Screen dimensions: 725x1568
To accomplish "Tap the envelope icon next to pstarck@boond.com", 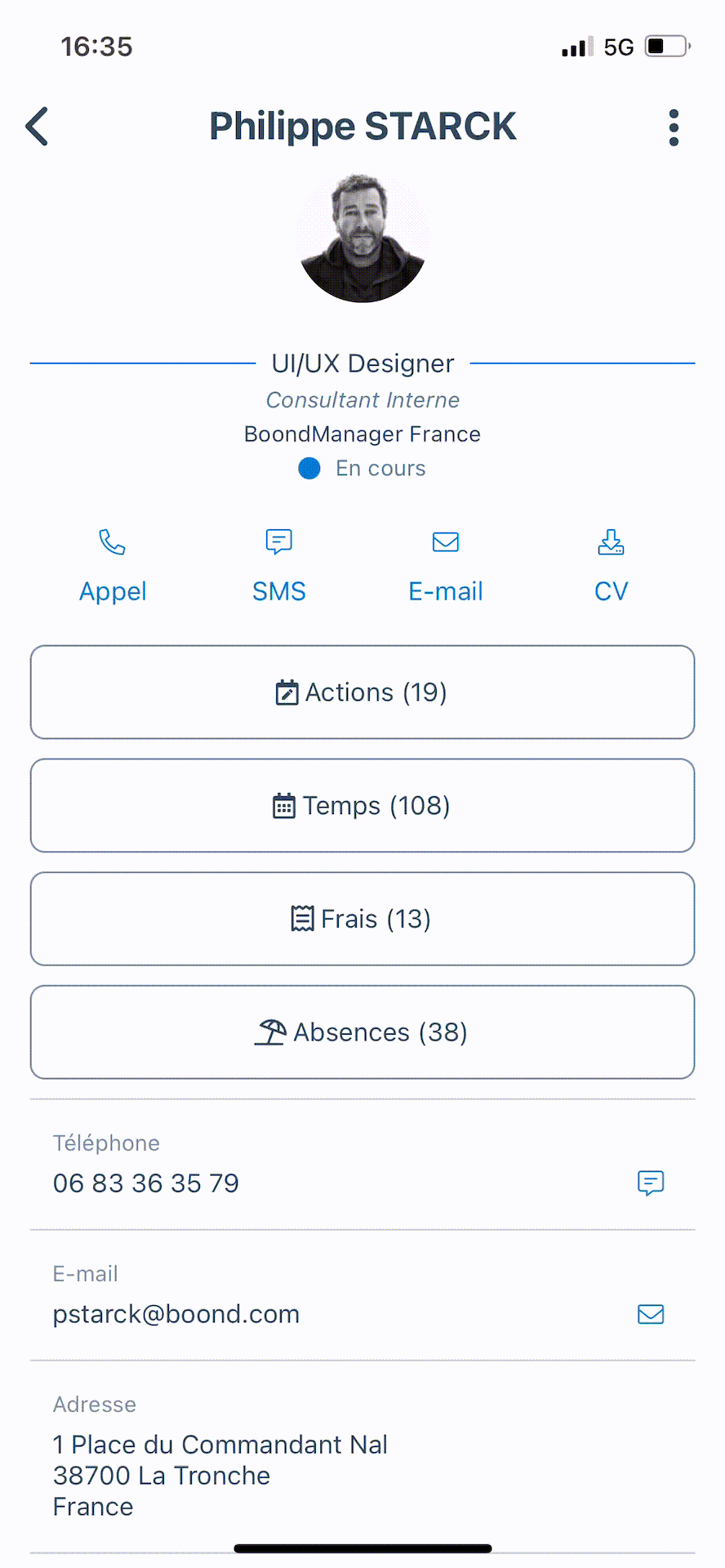I will [x=651, y=1314].
